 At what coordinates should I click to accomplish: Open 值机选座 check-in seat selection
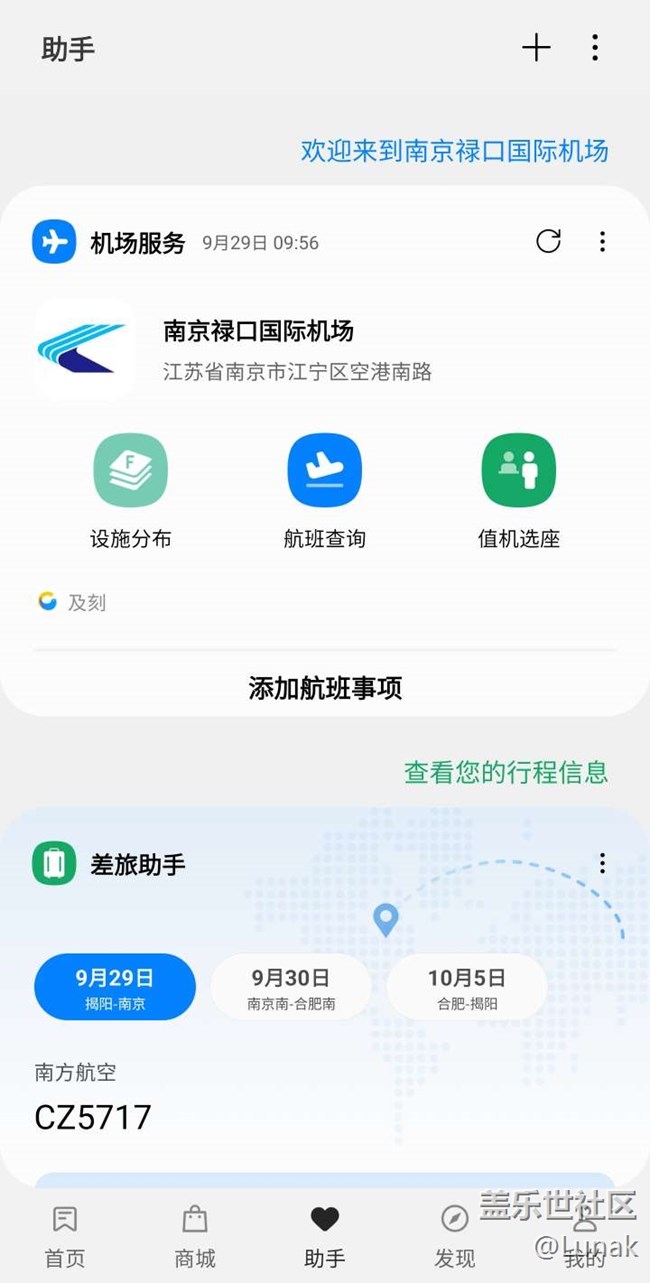click(518, 492)
